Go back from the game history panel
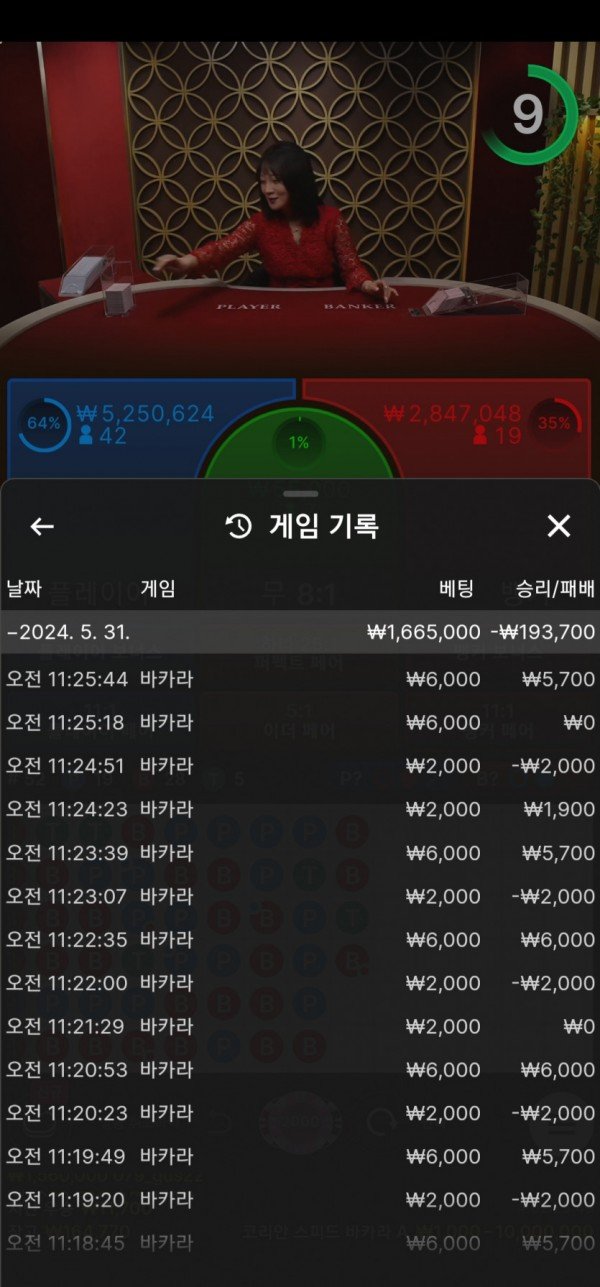 coord(42,527)
